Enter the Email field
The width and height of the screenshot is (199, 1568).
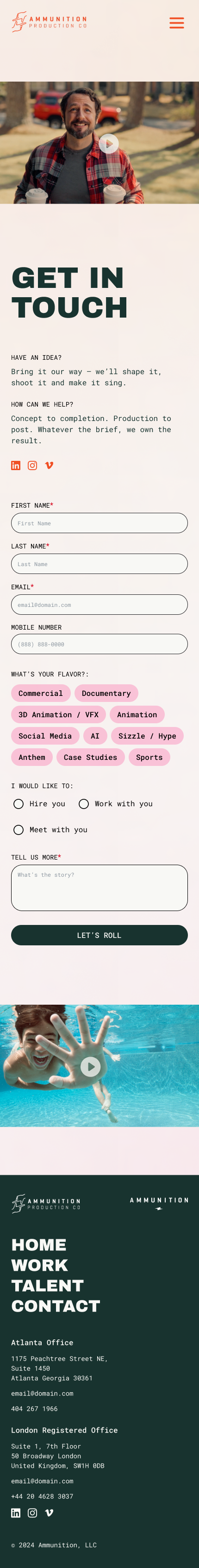coord(99,605)
